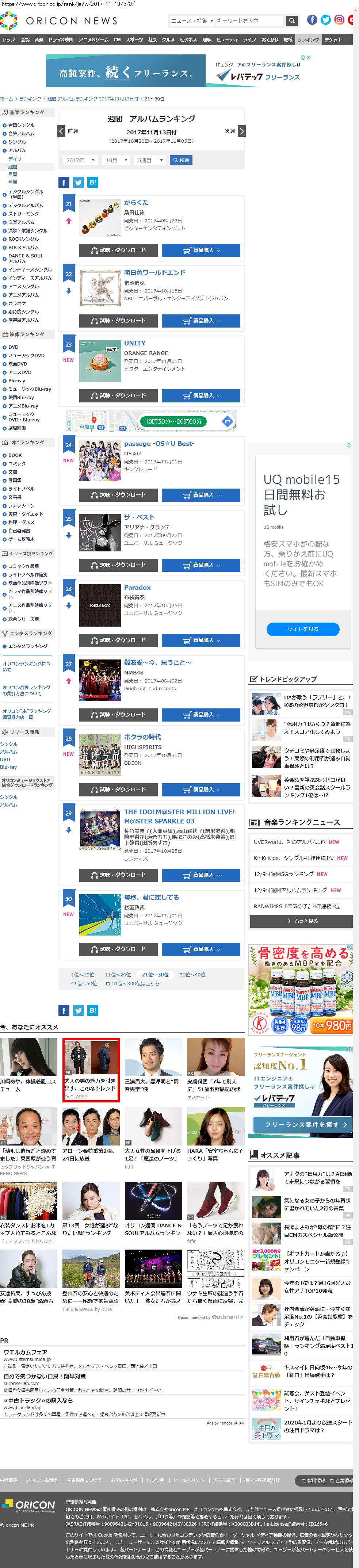Go to previous week with 前週 arrow
The height and width of the screenshot is (1568, 359).
click(61, 131)
